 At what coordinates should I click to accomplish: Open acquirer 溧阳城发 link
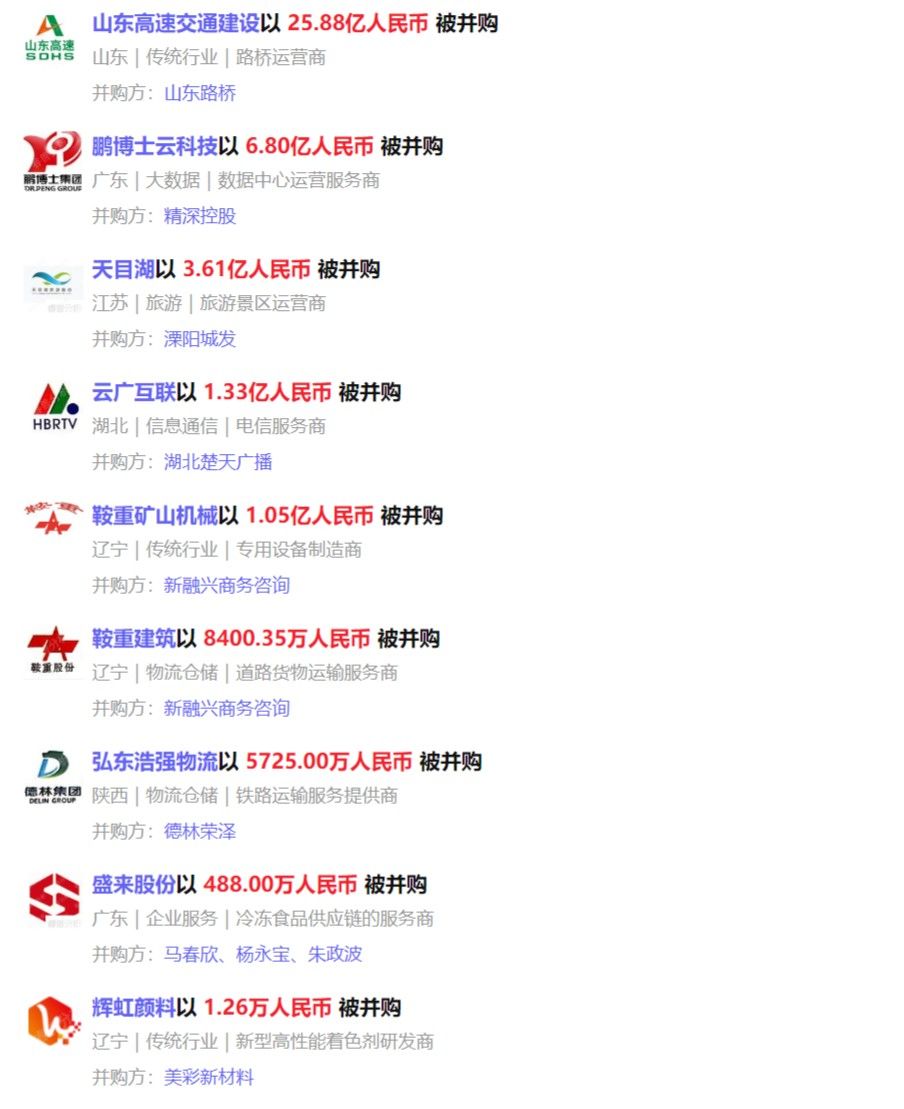click(x=200, y=339)
